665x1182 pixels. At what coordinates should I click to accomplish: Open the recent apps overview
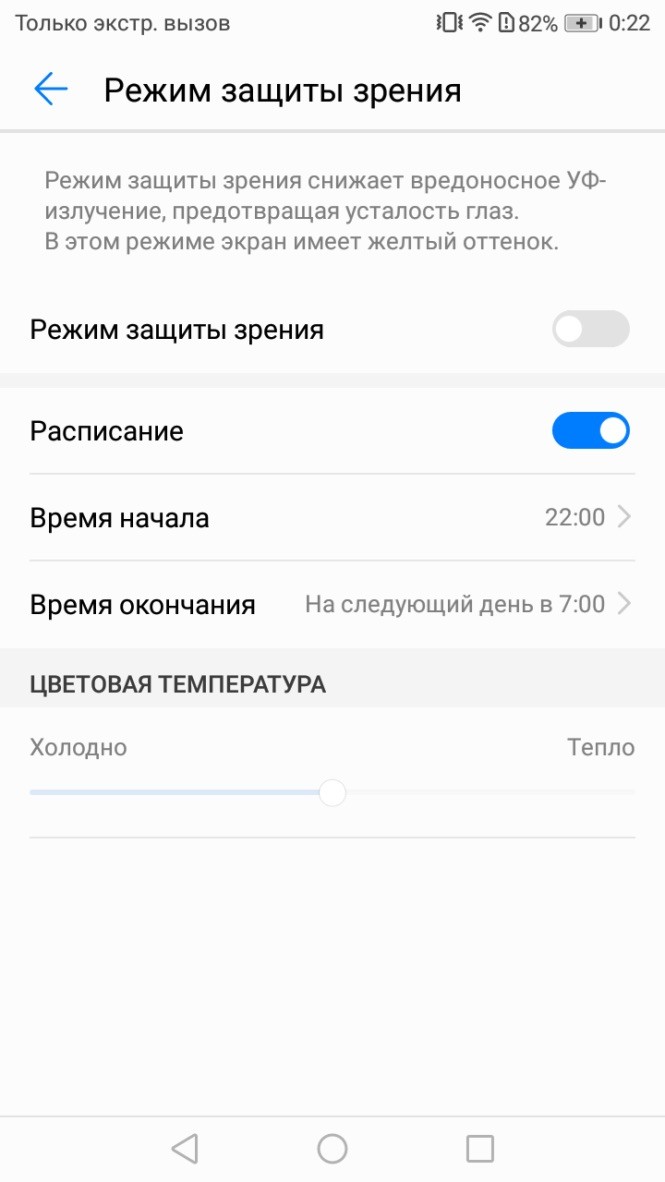(480, 1149)
